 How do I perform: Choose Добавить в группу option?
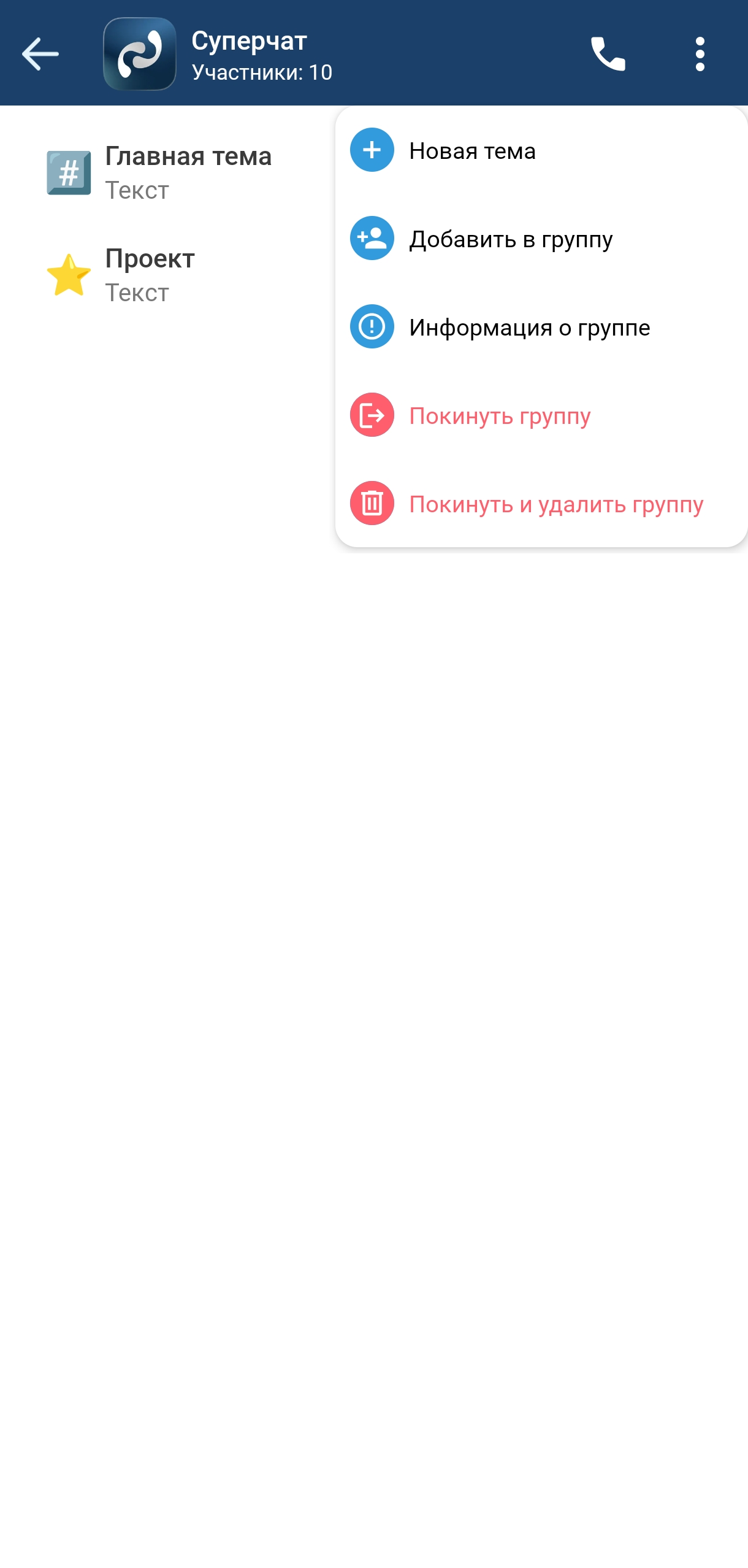(x=540, y=239)
